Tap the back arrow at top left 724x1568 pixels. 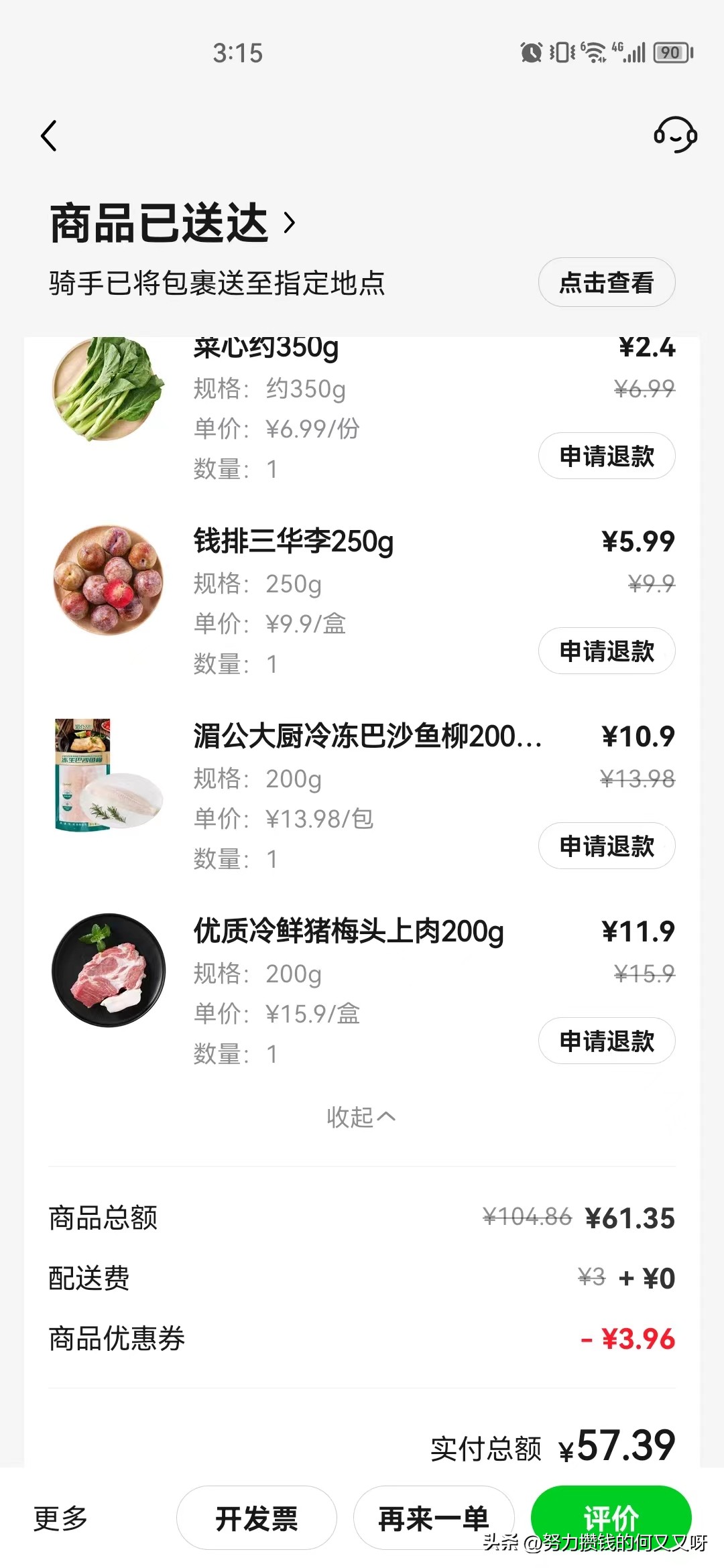[48, 135]
